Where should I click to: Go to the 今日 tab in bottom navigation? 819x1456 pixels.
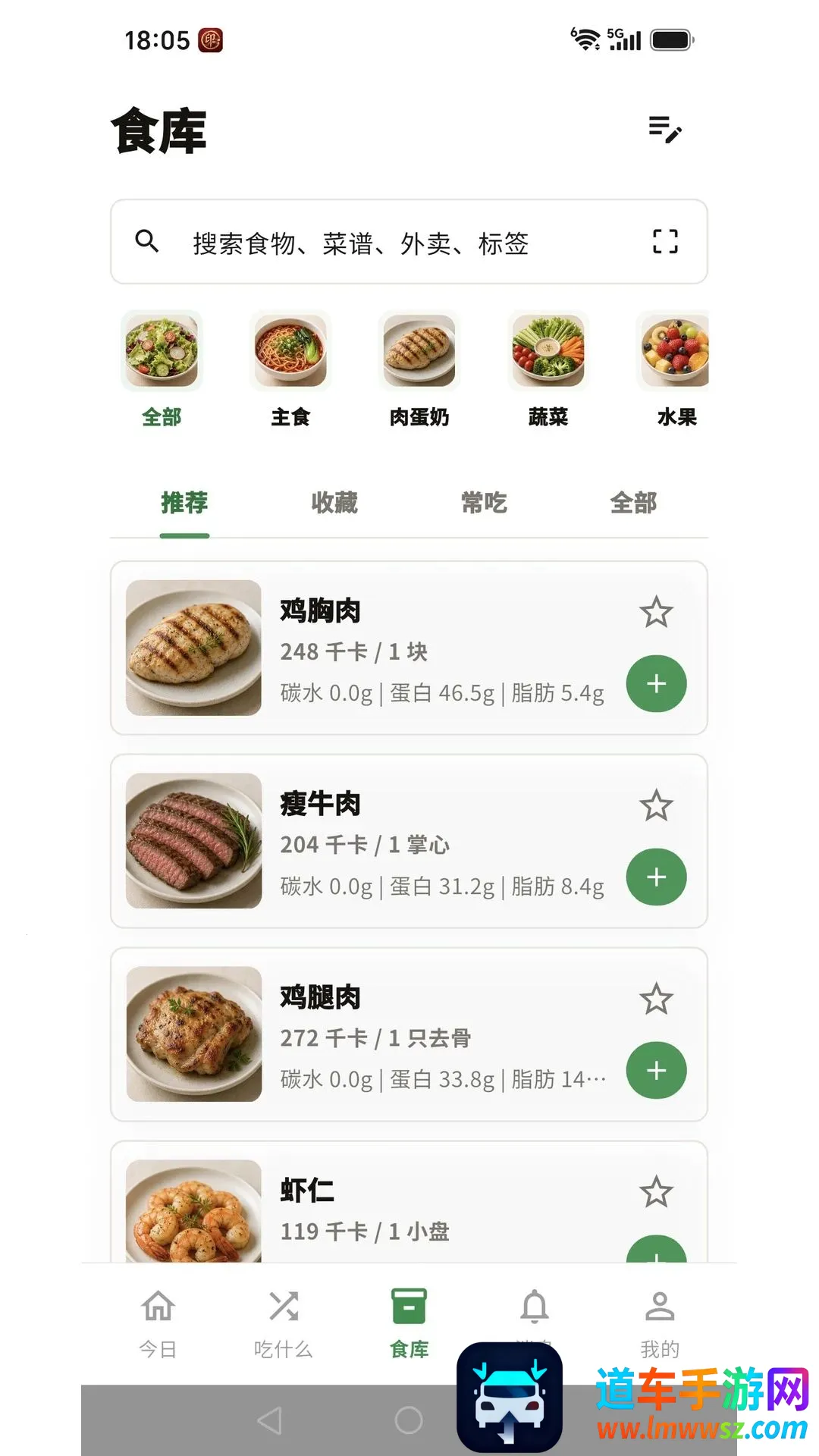point(158,1323)
